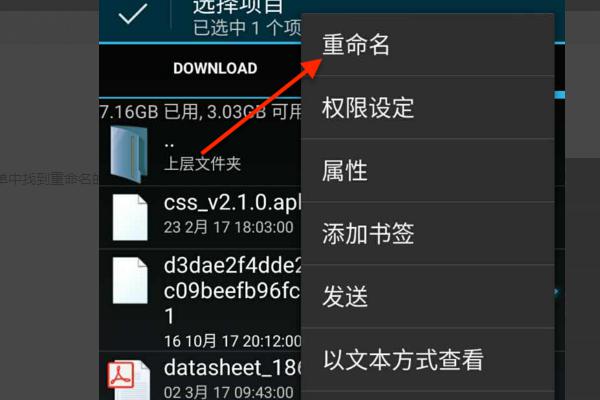Tap the Send (发送) option
600x400 pixels.
click(x=345, y=296)
